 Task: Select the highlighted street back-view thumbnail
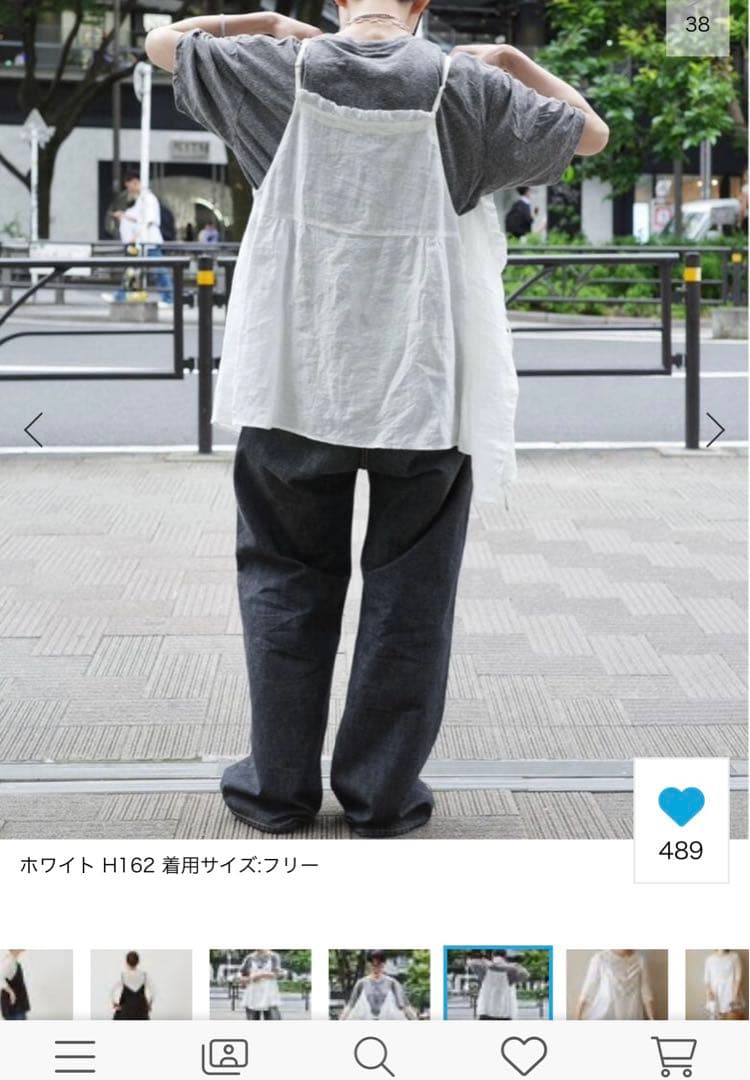tap(498, 984)
